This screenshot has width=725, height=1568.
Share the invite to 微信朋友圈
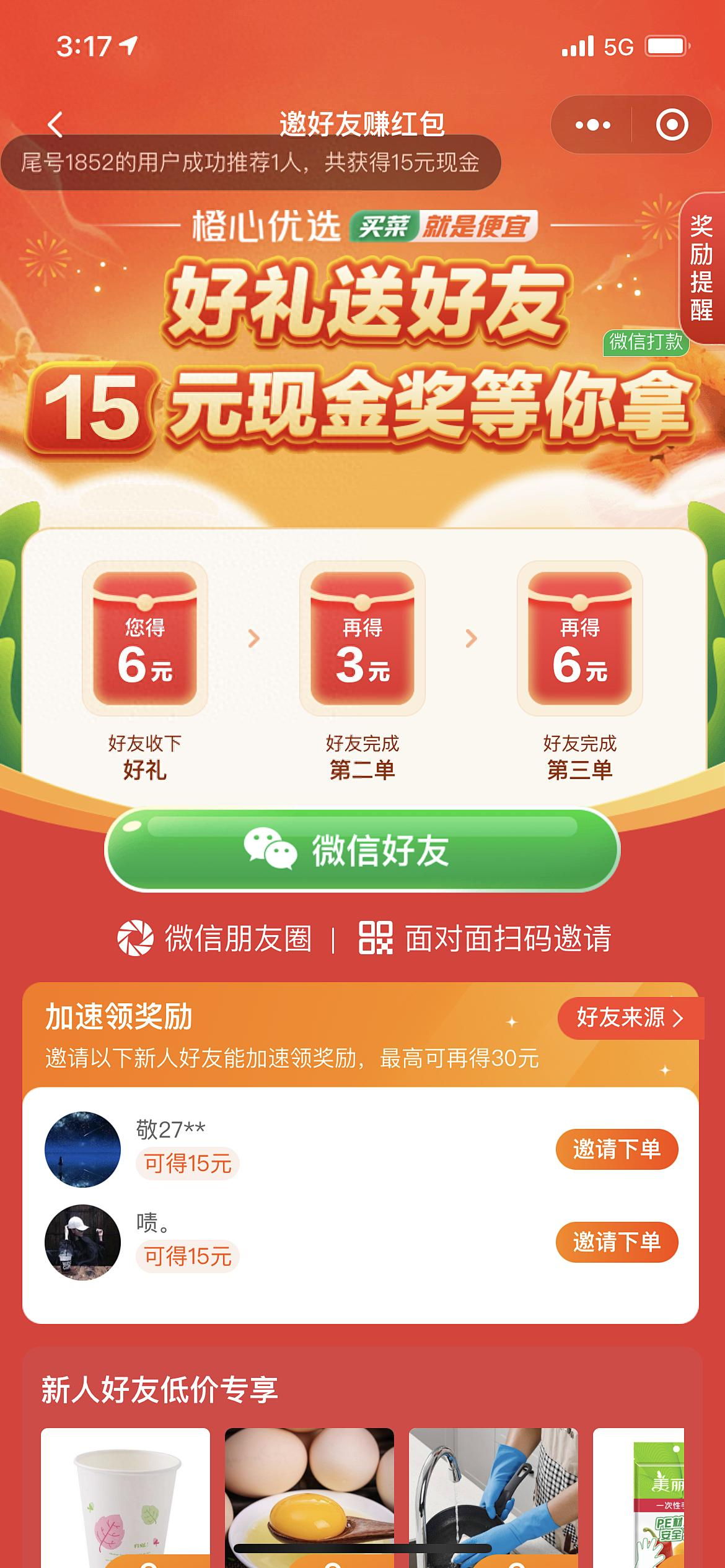(214, 938)
